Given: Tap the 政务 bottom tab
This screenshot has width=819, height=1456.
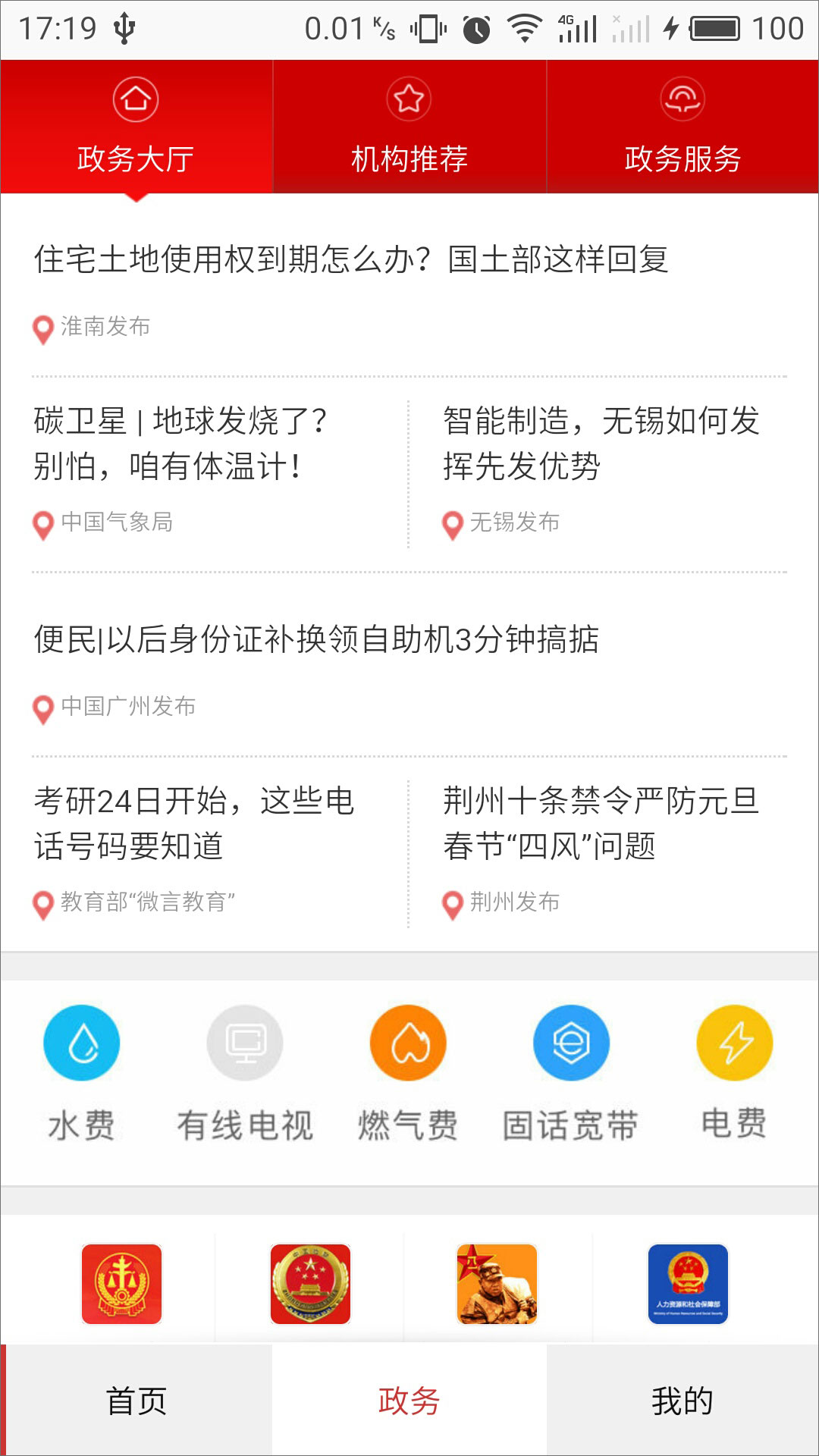Looking at the screenshot, I should (x=409, y=1401).
